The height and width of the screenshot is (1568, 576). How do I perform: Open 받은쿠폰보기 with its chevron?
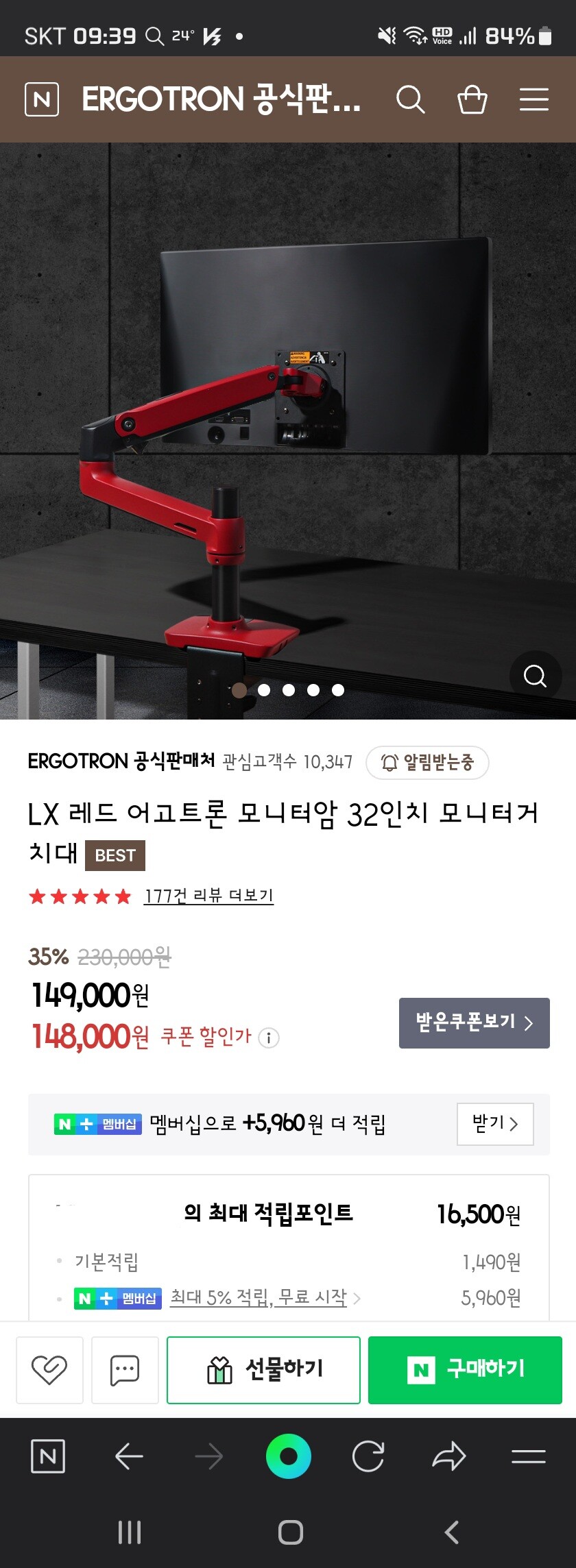473,1022
